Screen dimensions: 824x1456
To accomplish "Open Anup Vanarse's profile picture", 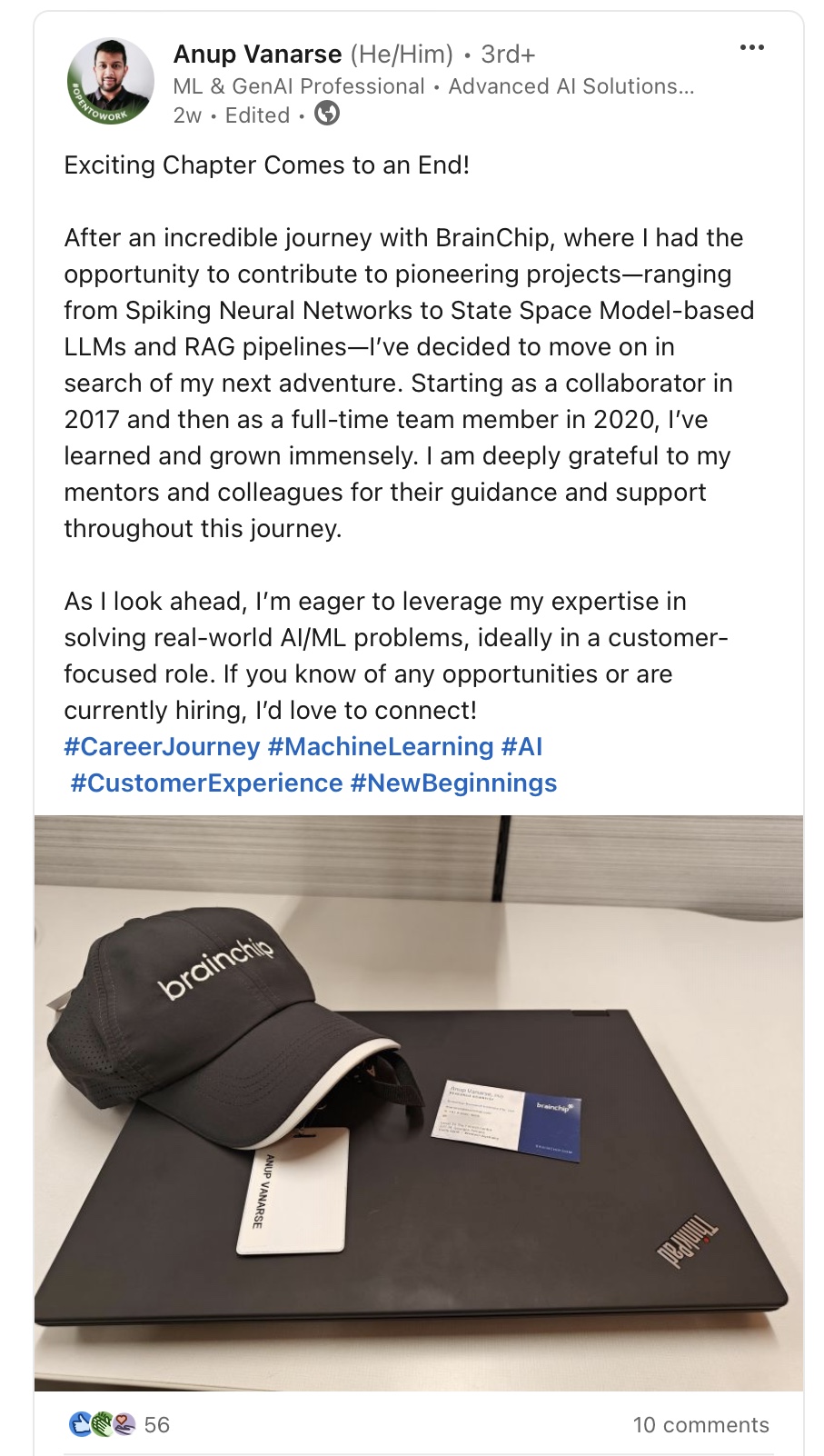I will tap(111, 82).
